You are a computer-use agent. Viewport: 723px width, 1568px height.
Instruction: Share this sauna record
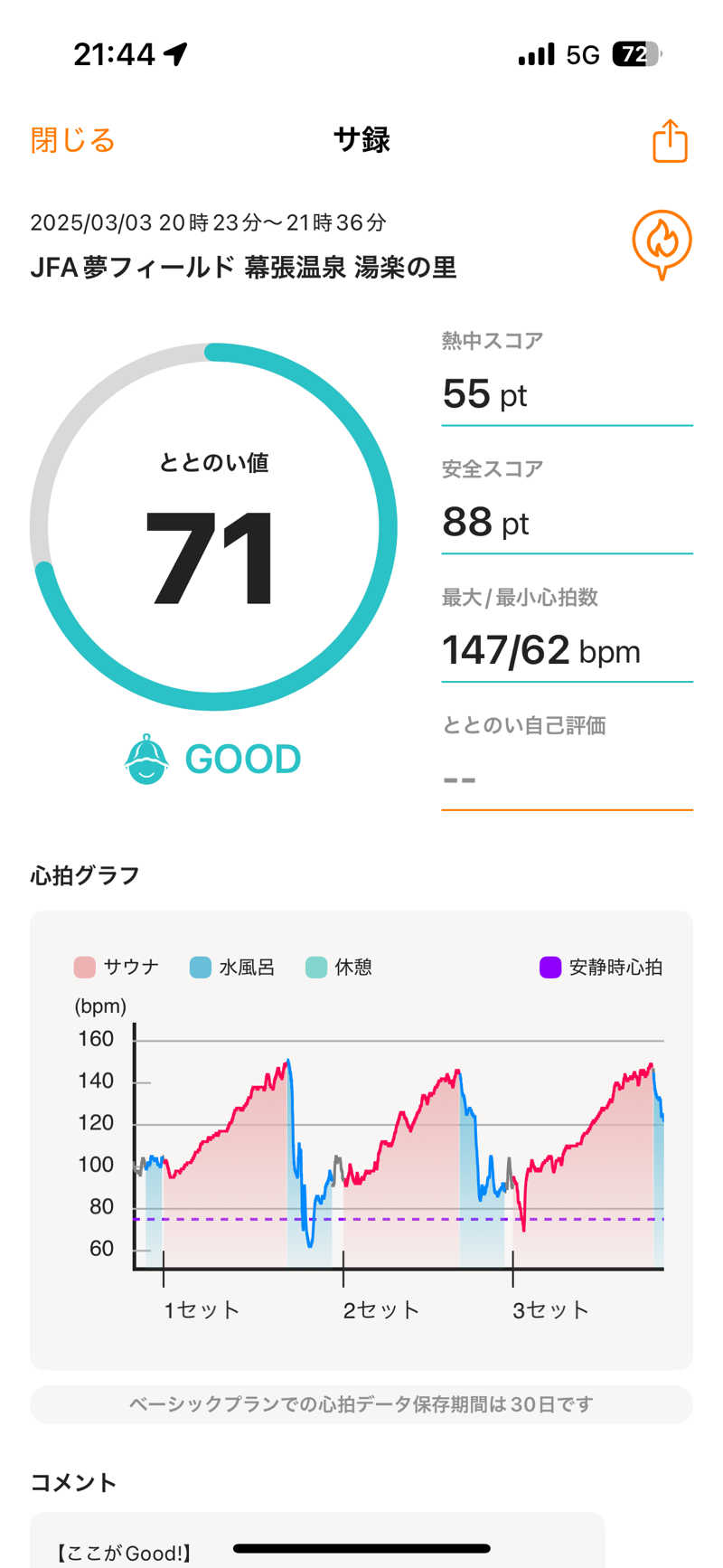coord(670,141)
